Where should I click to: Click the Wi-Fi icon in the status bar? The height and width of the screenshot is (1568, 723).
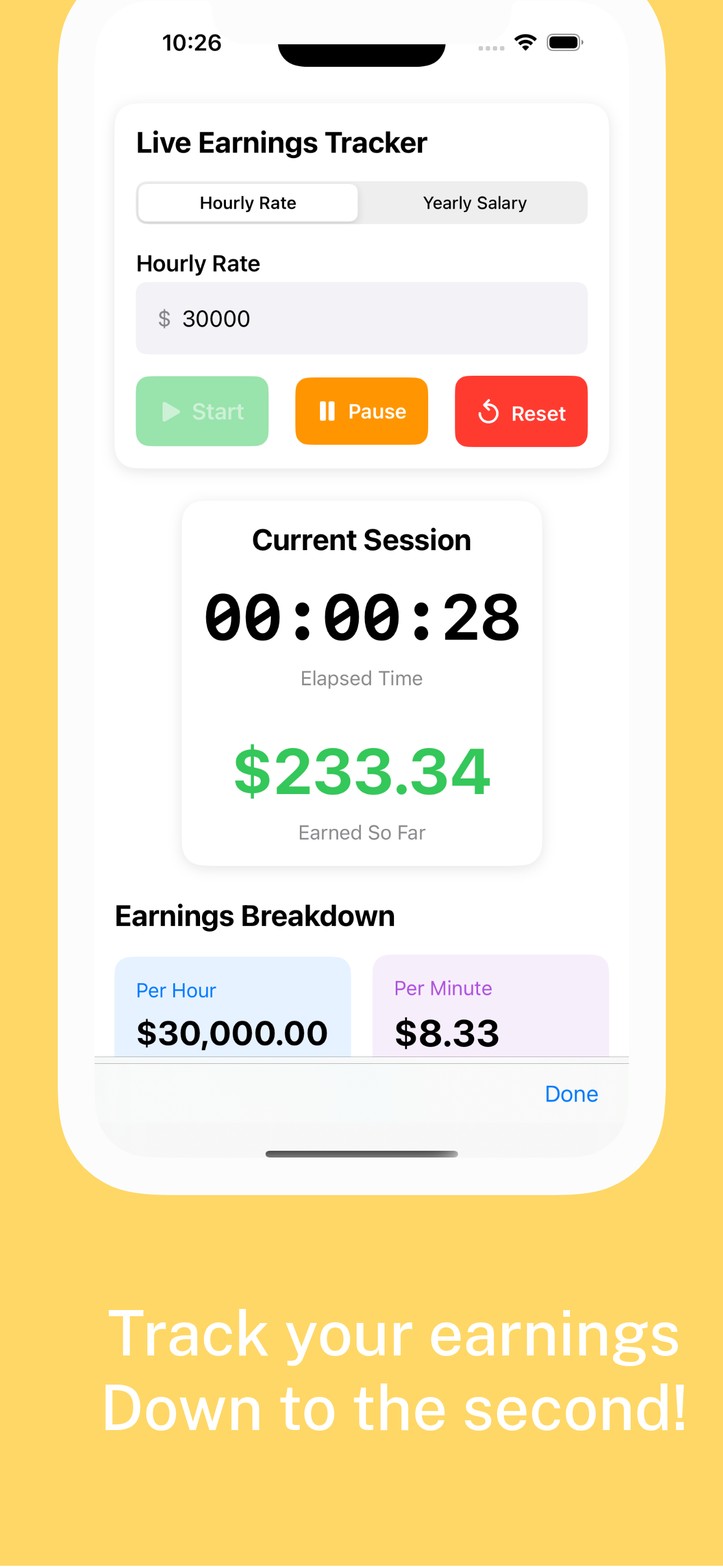(x=523, y=42)
